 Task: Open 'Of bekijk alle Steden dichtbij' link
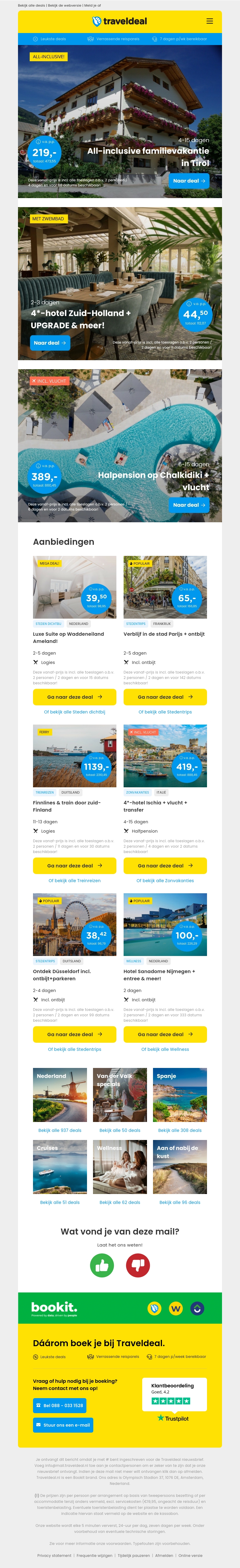click(x=74, y=712)
